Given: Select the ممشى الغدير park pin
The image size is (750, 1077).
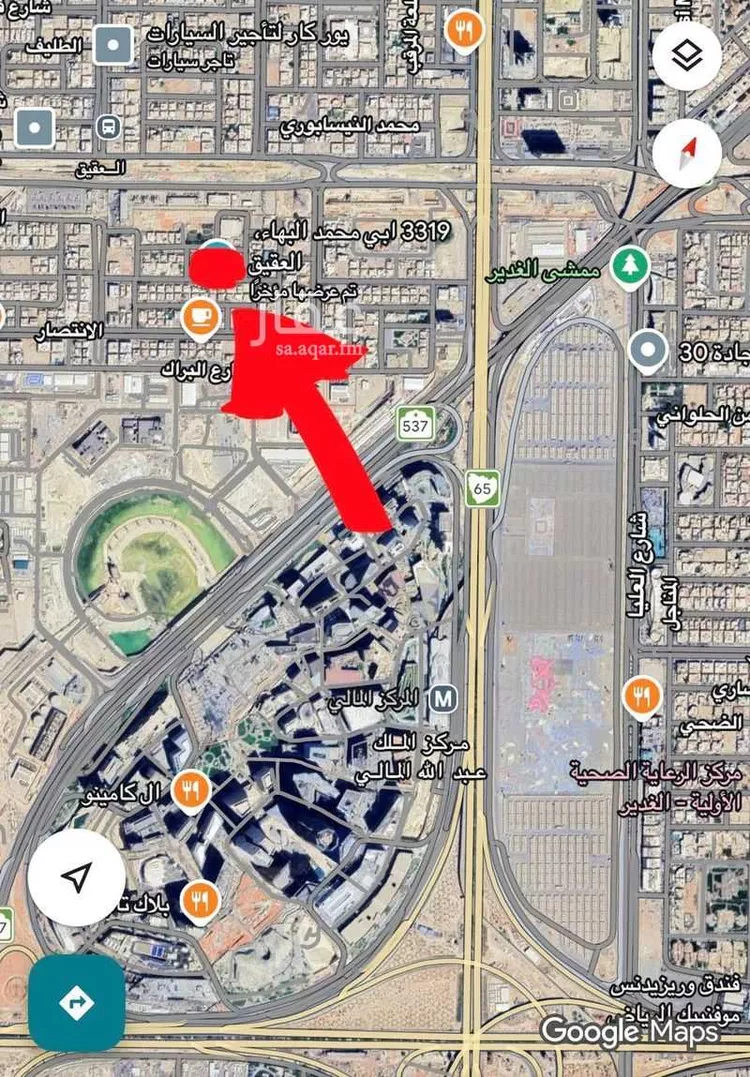Looking at the screenshot, I should click(630, 267).
